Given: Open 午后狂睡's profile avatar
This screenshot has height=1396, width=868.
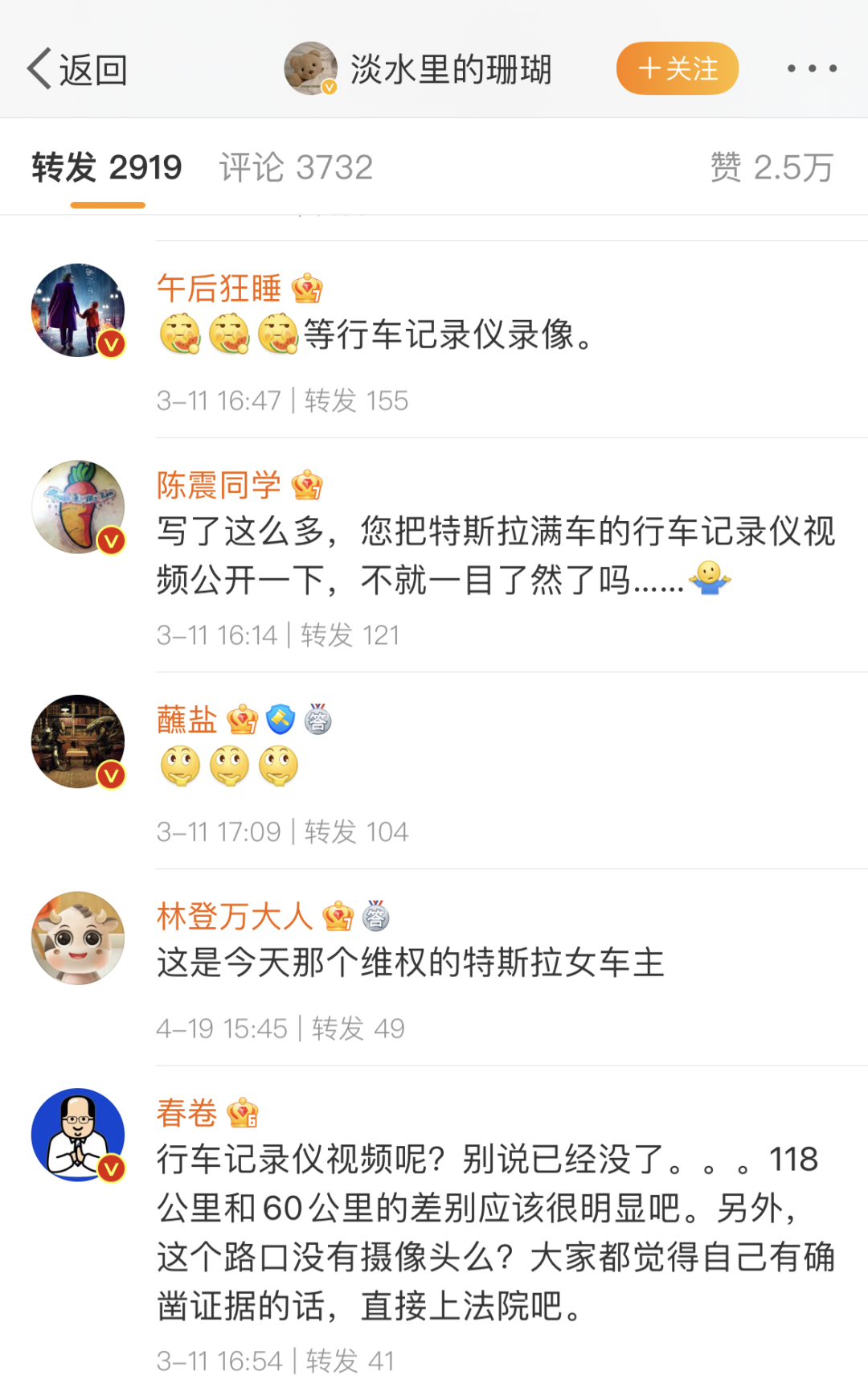Looking at the screenshot, I should click(x=78, y=310).
